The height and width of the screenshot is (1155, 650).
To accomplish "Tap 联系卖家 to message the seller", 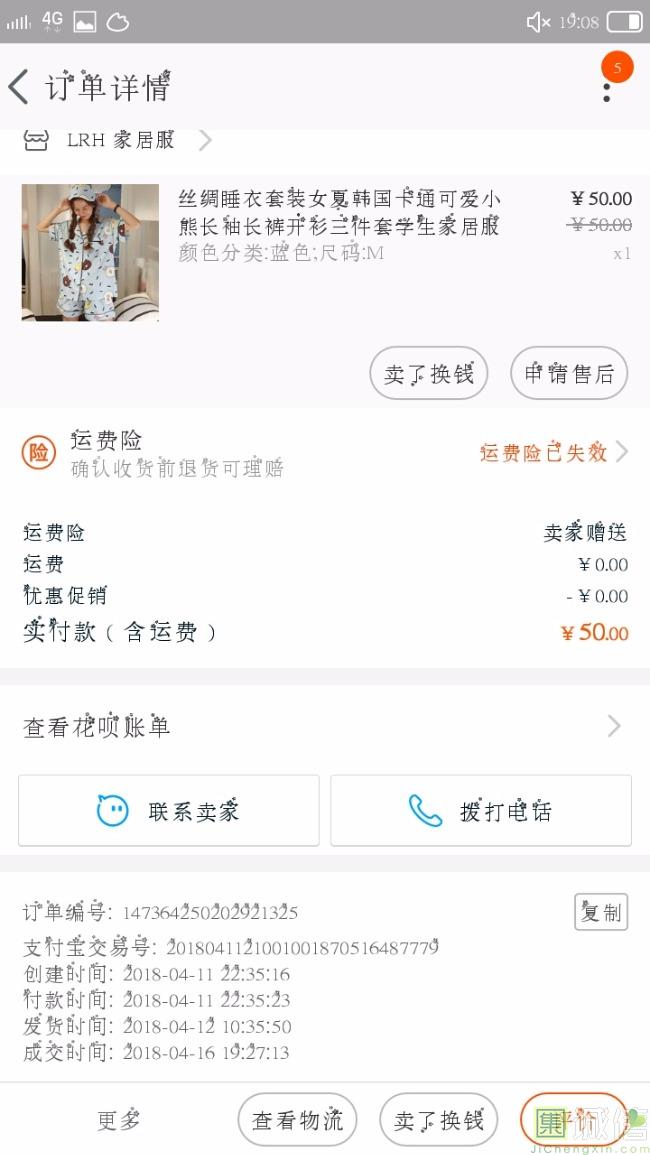I will 169,810.
